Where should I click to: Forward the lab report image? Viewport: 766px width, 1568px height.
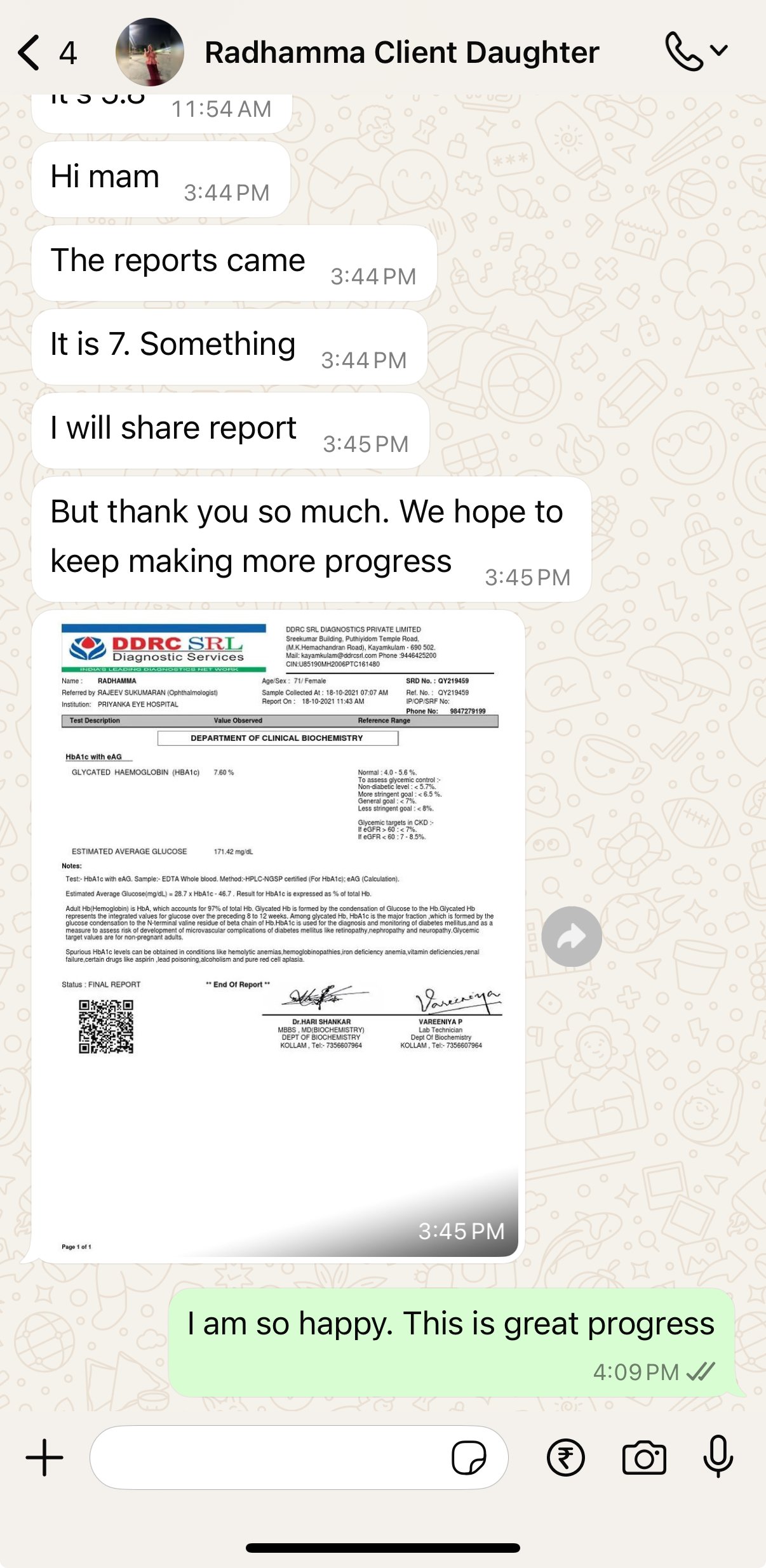(x=572, y=936)
